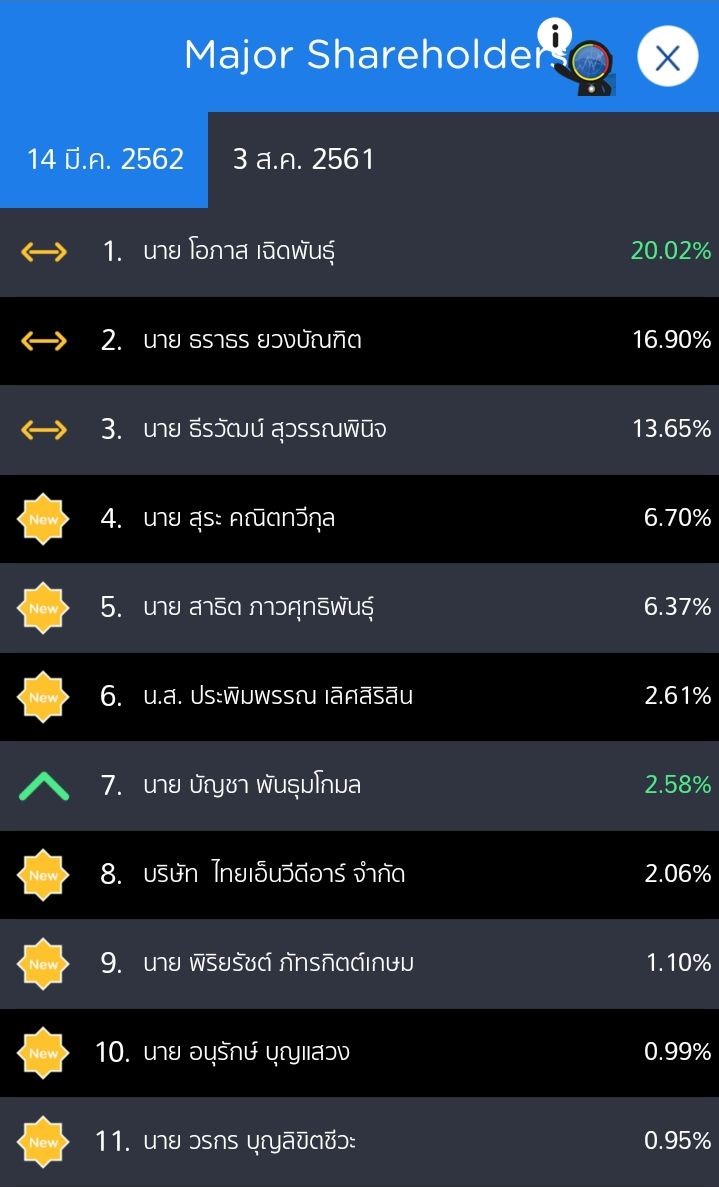Image resolution: width=719 pixels, height=1187 pixels.
Task: Select the 14 มี.ค. 2562 tab
Action: 105,159
